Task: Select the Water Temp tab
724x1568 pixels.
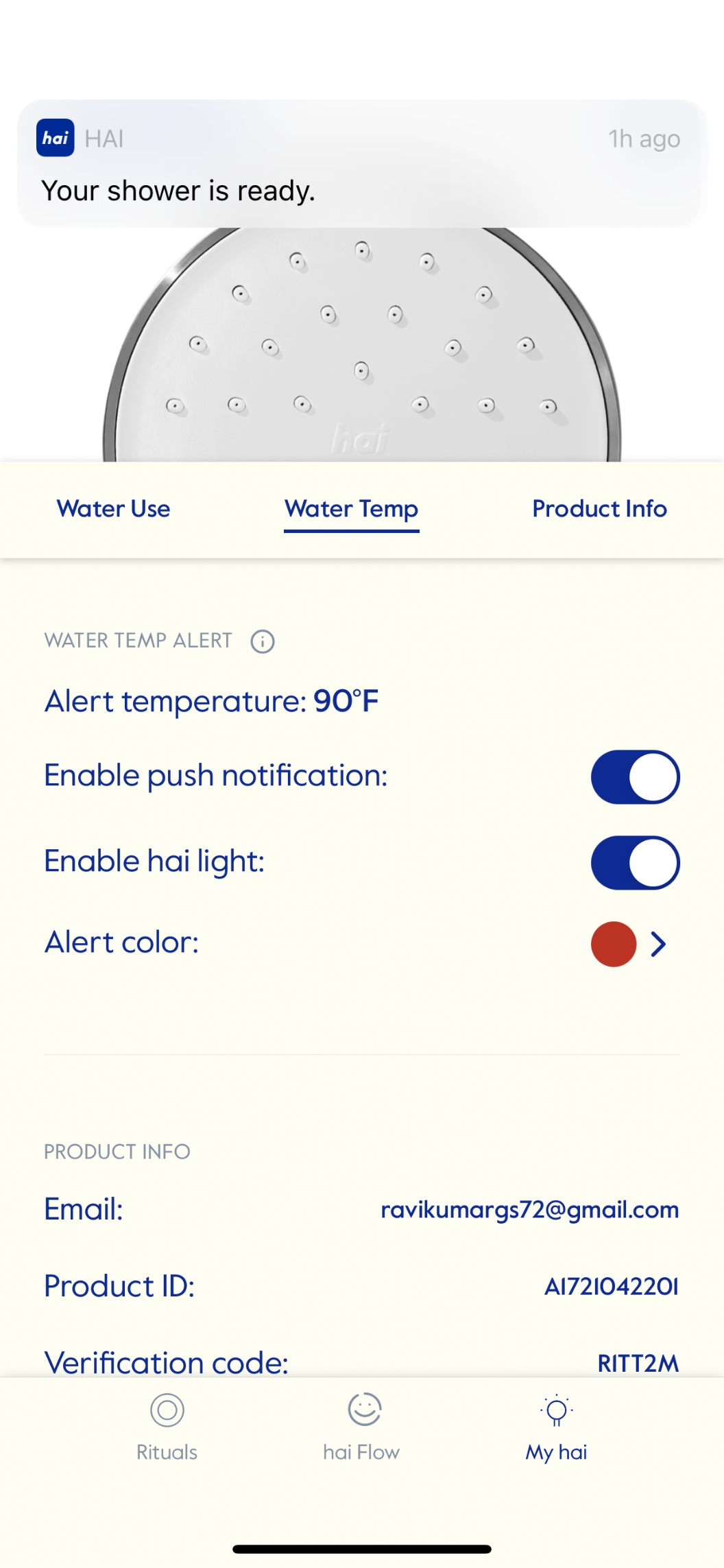Action: 352,510
